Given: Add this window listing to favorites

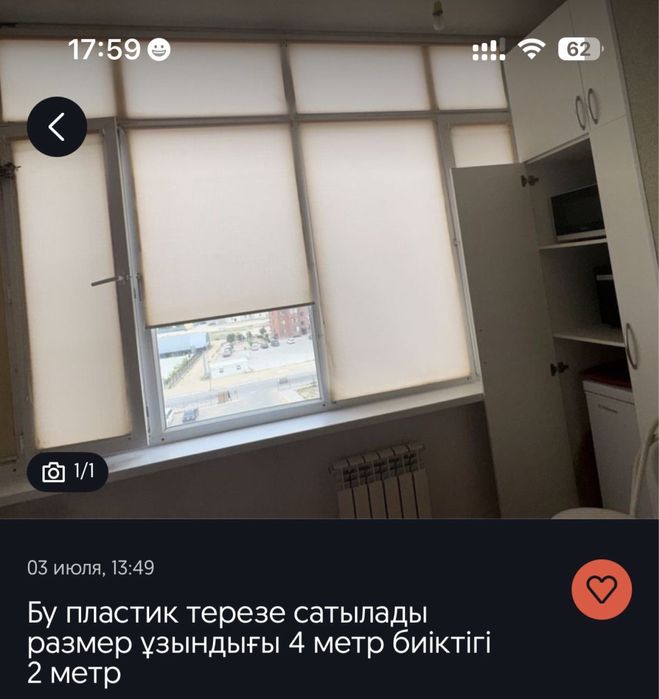Looking at the screenshot, I should (601, 589).
